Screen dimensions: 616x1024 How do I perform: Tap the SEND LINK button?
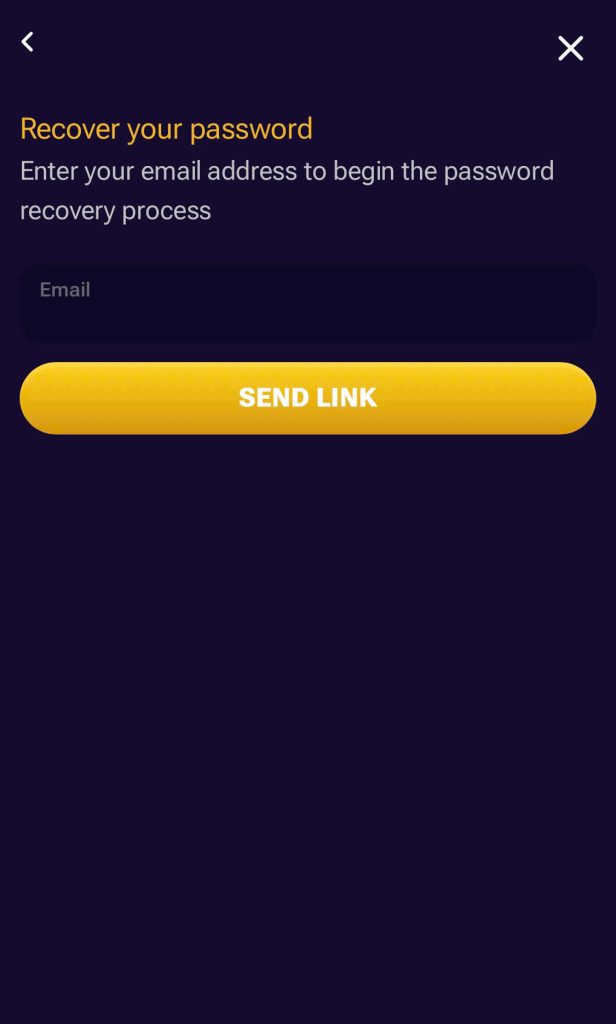308,398
